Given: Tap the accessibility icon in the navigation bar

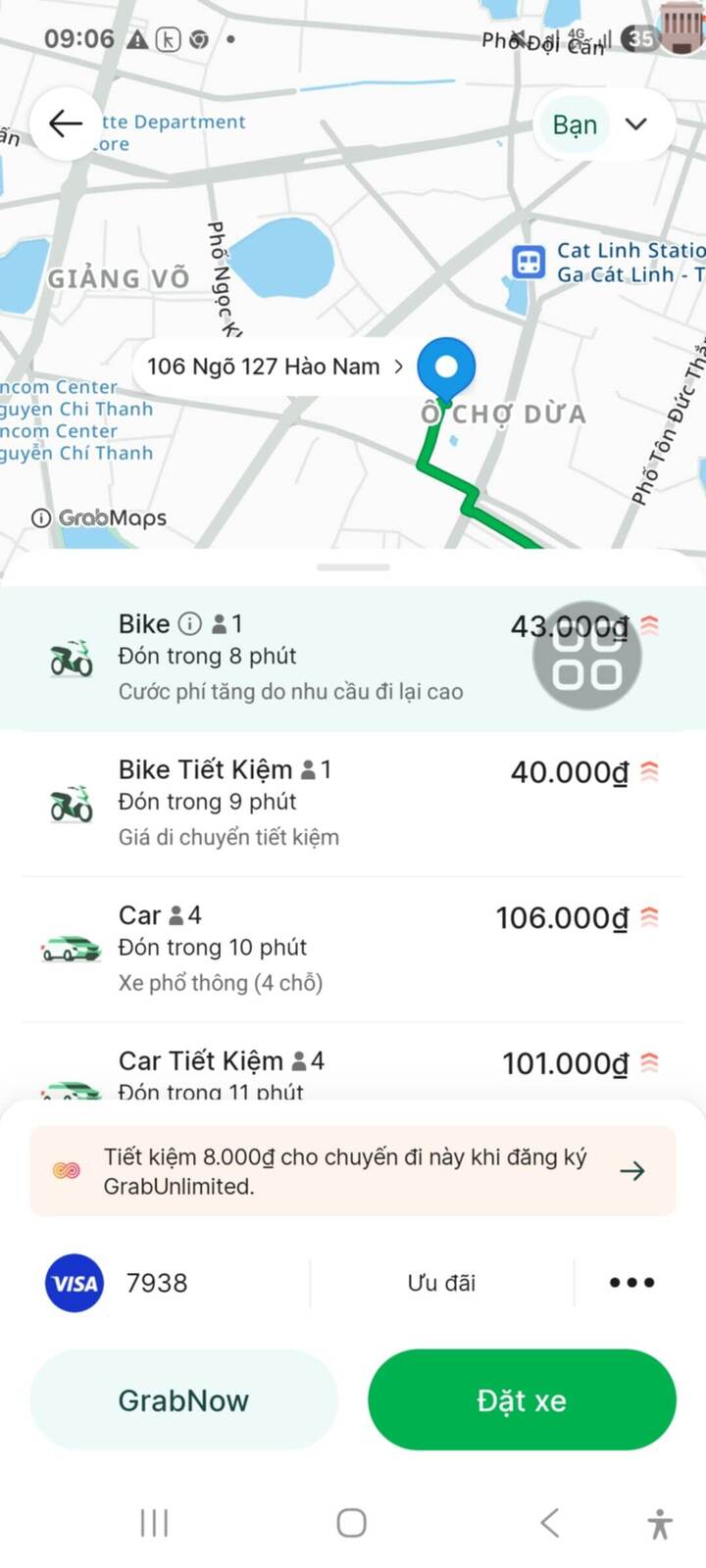Looking at the screenshot, I should 662,1524.
